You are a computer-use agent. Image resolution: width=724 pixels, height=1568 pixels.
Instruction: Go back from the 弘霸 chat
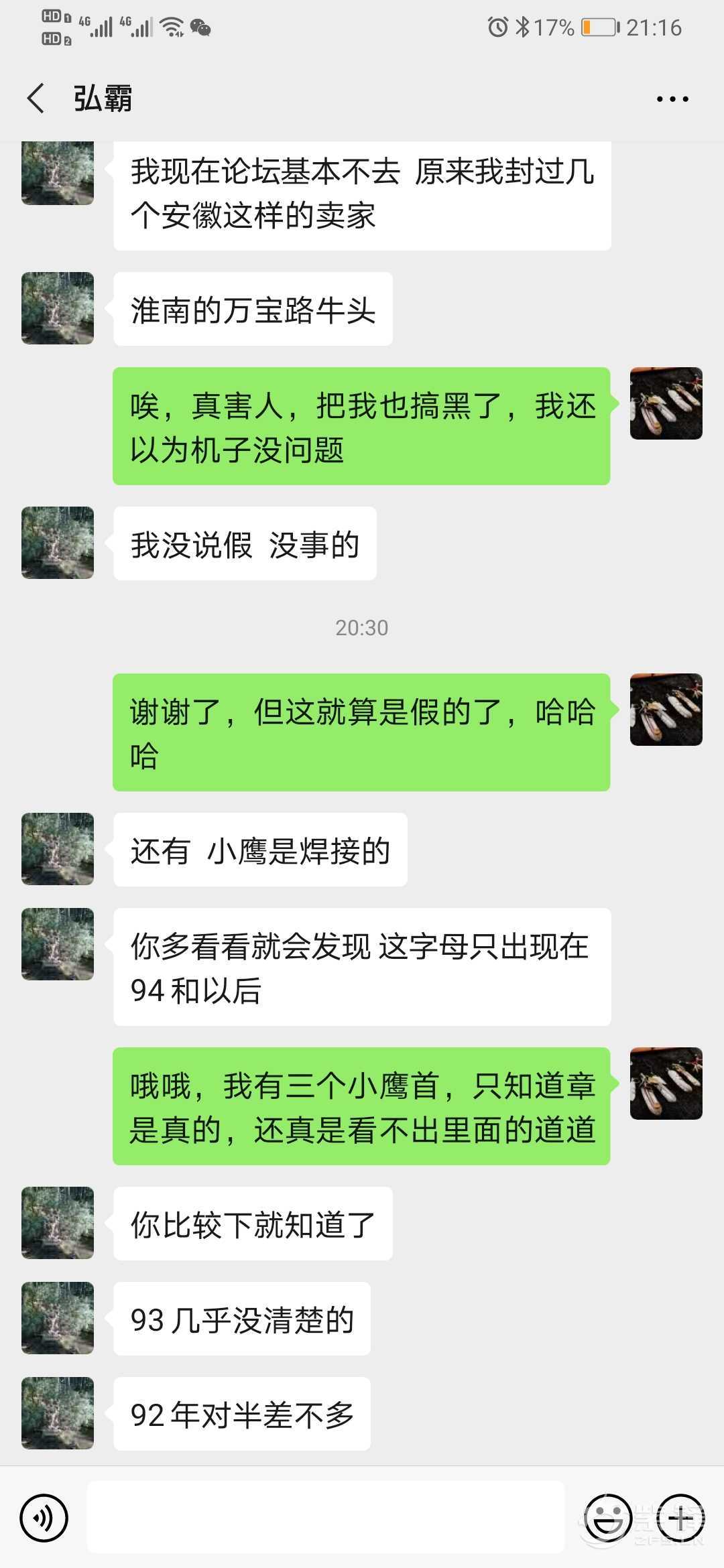[36, 99]
